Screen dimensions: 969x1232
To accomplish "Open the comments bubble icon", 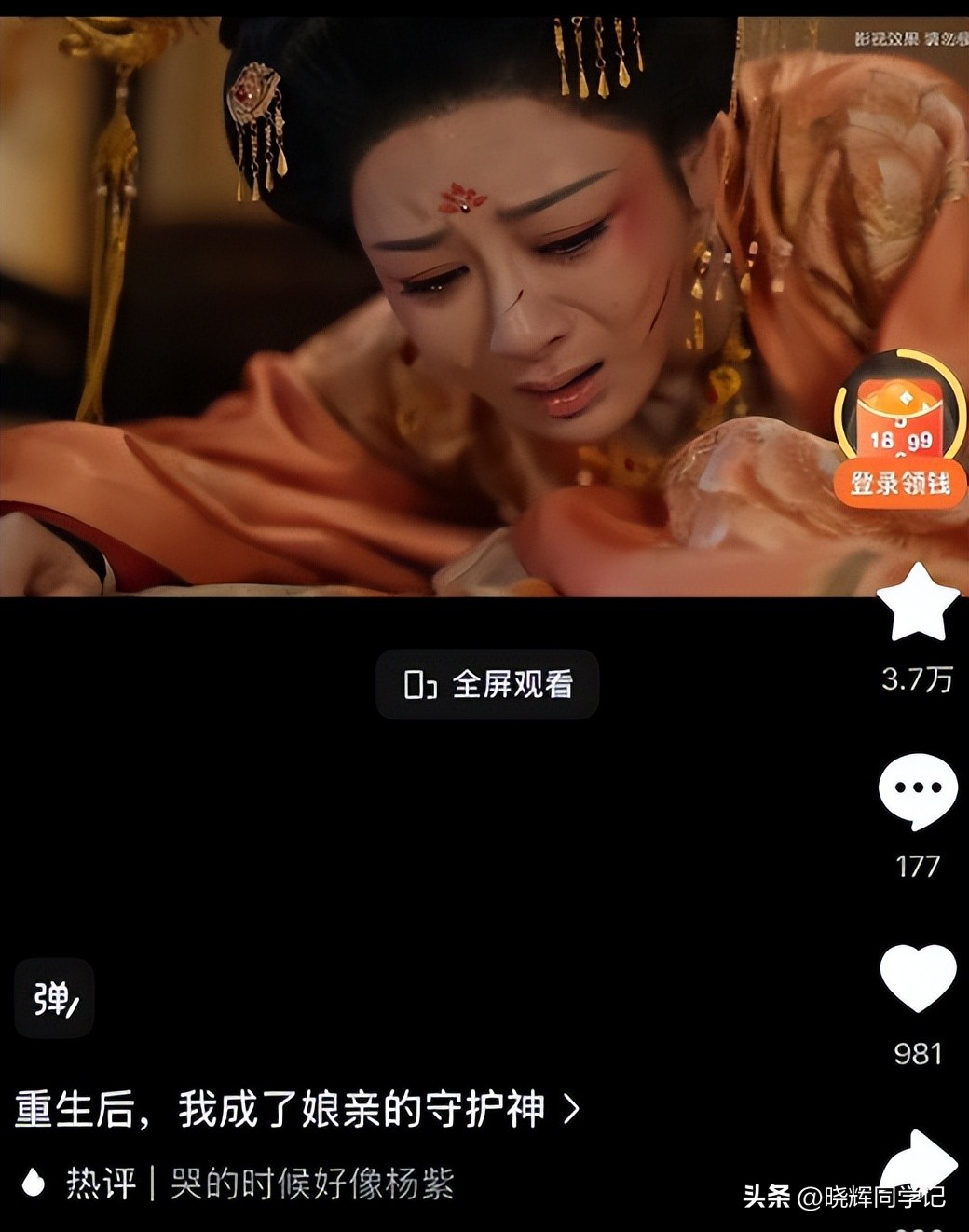I will tap(918, 791).
